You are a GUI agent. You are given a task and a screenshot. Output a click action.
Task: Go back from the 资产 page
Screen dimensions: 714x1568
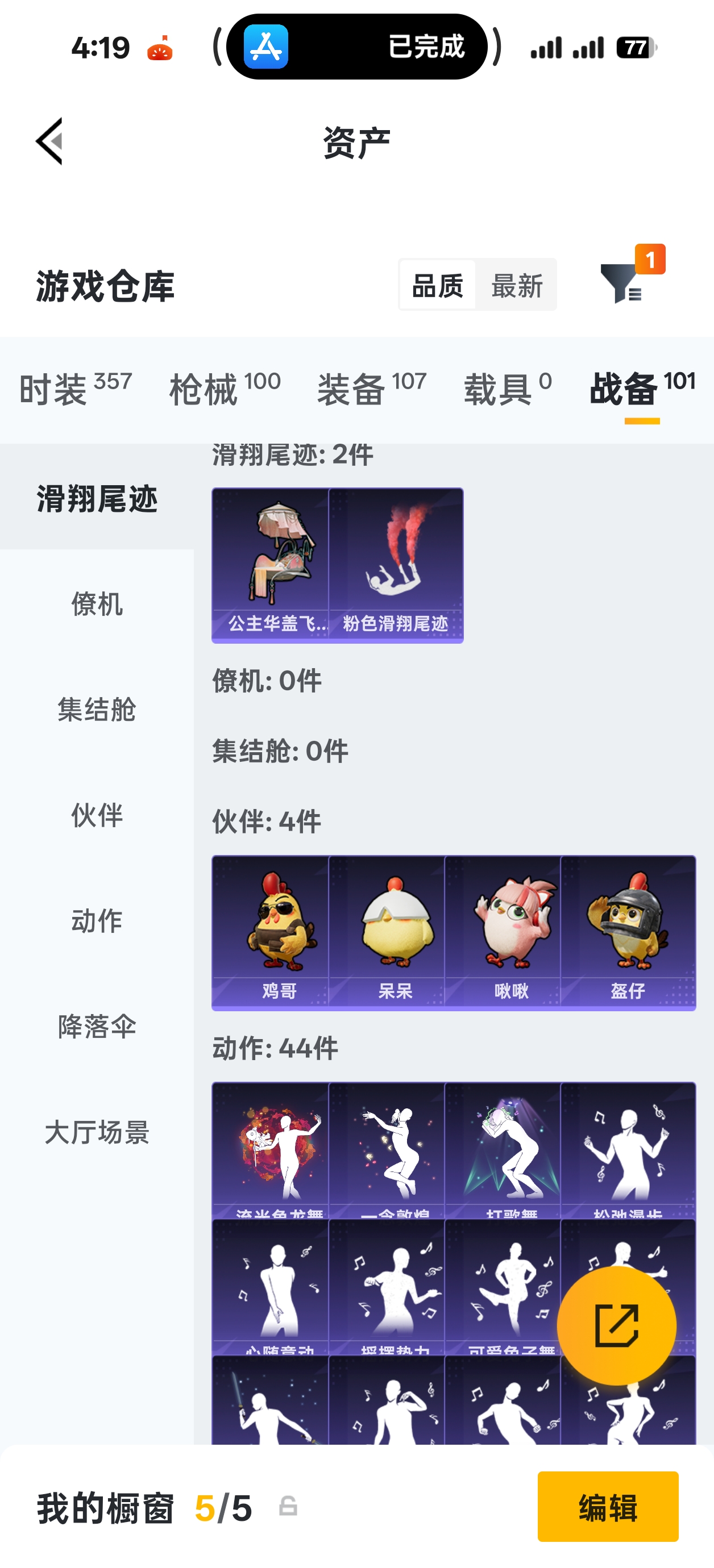50,141
